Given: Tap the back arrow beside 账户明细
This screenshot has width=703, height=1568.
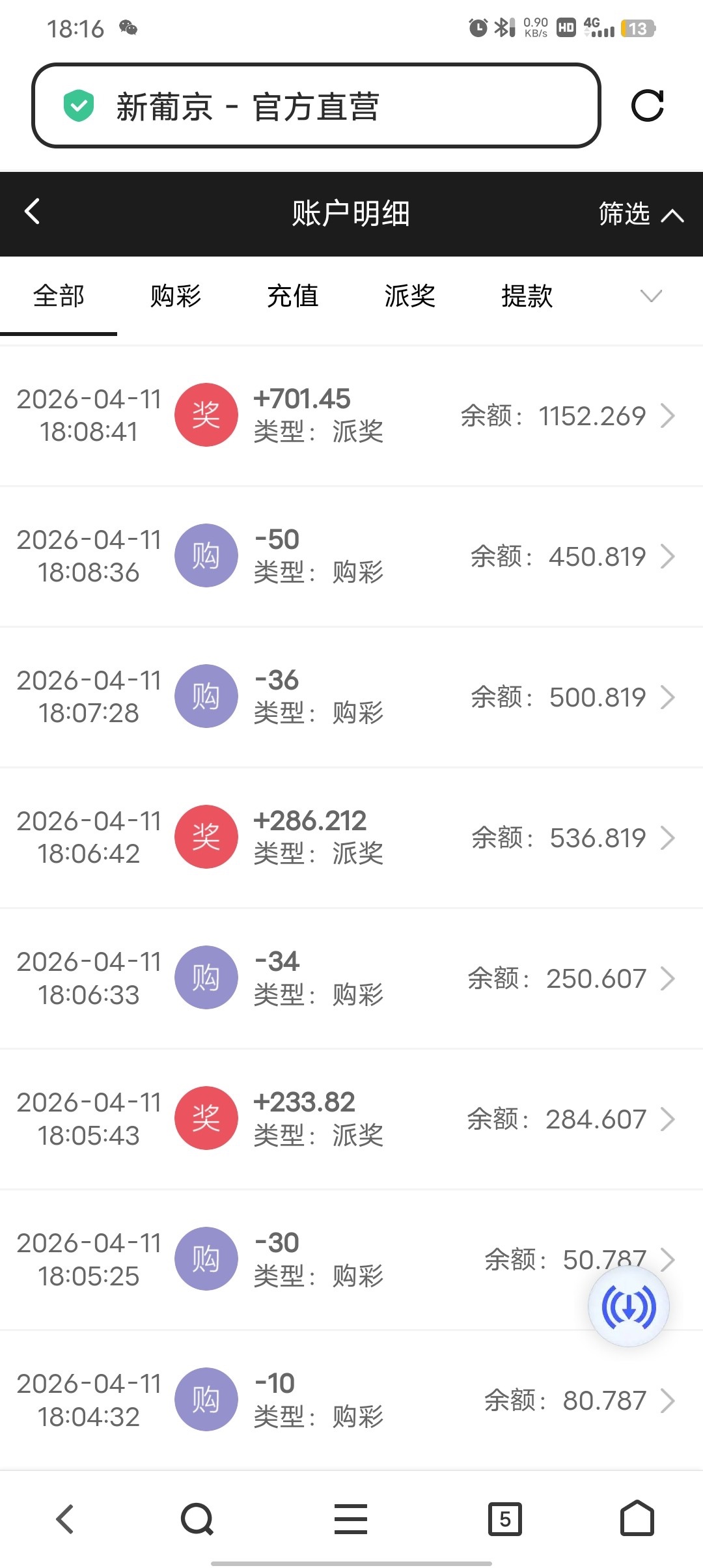Looking at the screenshot, I should [31, 213].
